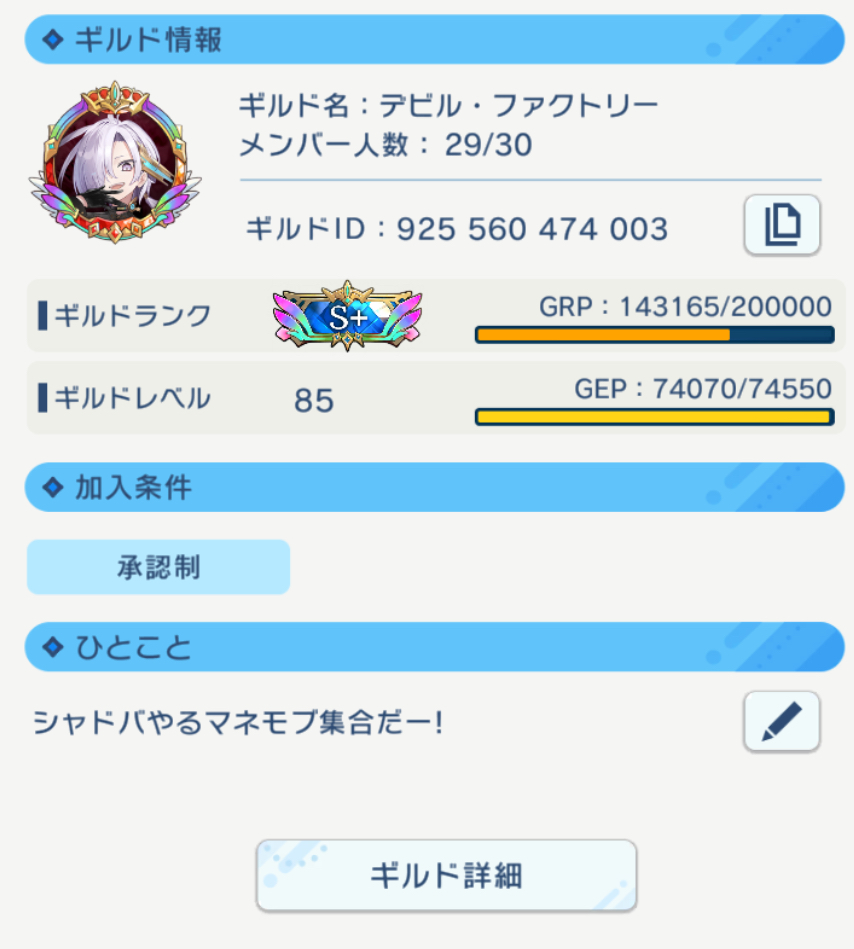Copy the guild ID to clipboard
Screen dimensions: 854x949
pyautogui.click(x=782, y=225)
